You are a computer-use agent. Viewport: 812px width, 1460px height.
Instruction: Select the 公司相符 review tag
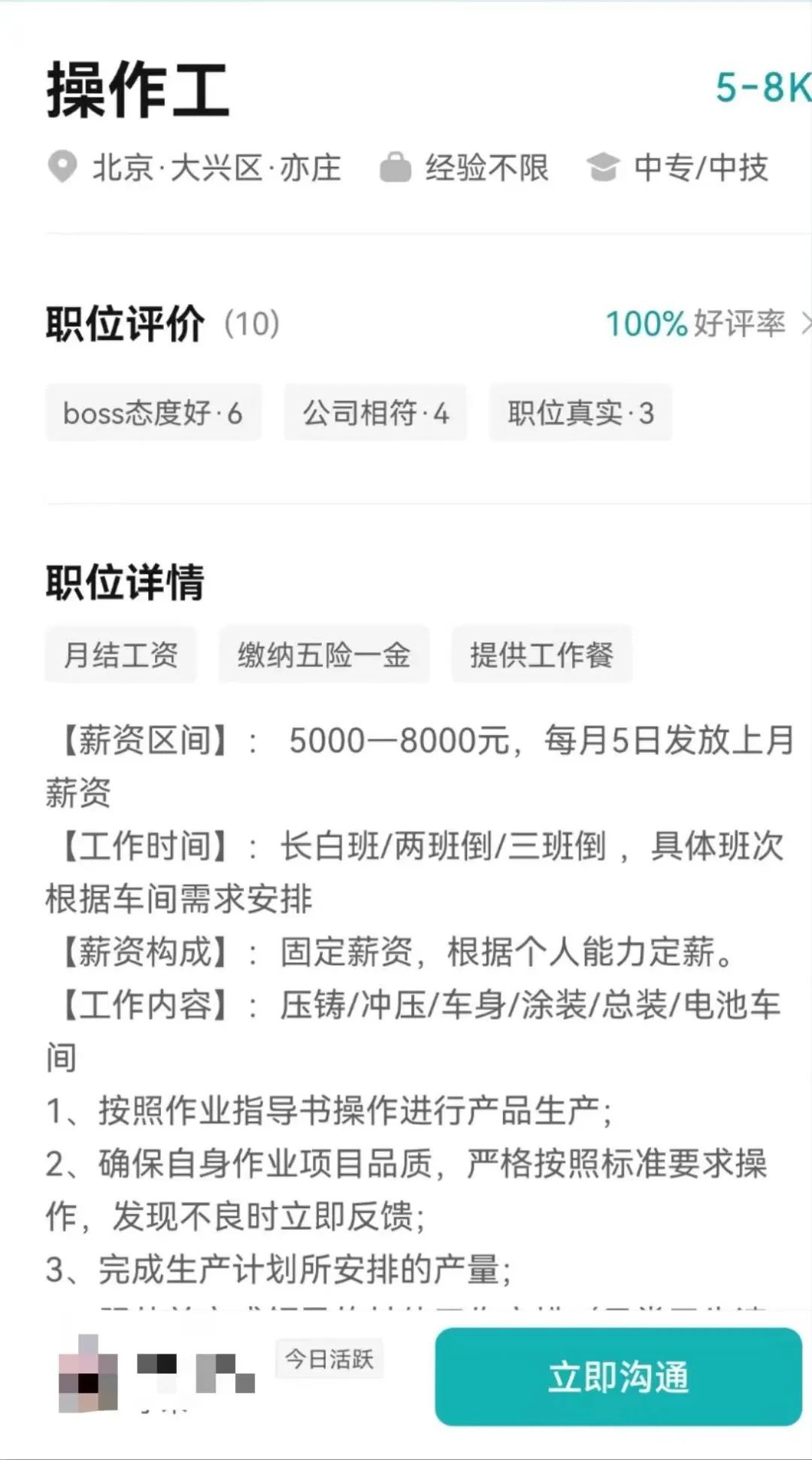click(x=375, y=413)
